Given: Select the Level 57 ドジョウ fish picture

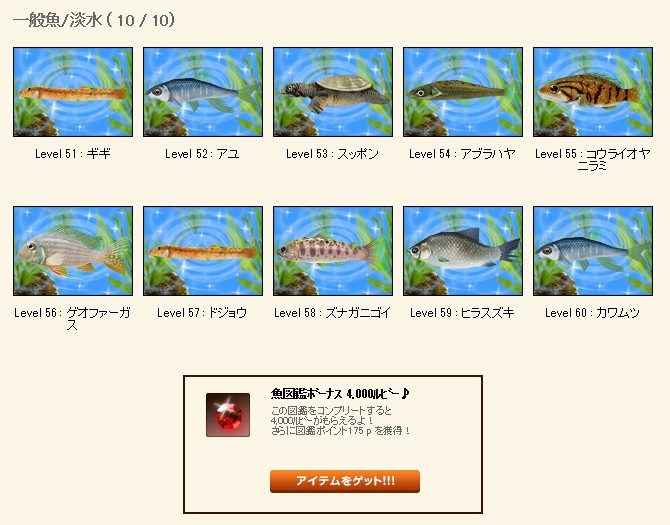Looking at the screenshot, I should (203, 251).
